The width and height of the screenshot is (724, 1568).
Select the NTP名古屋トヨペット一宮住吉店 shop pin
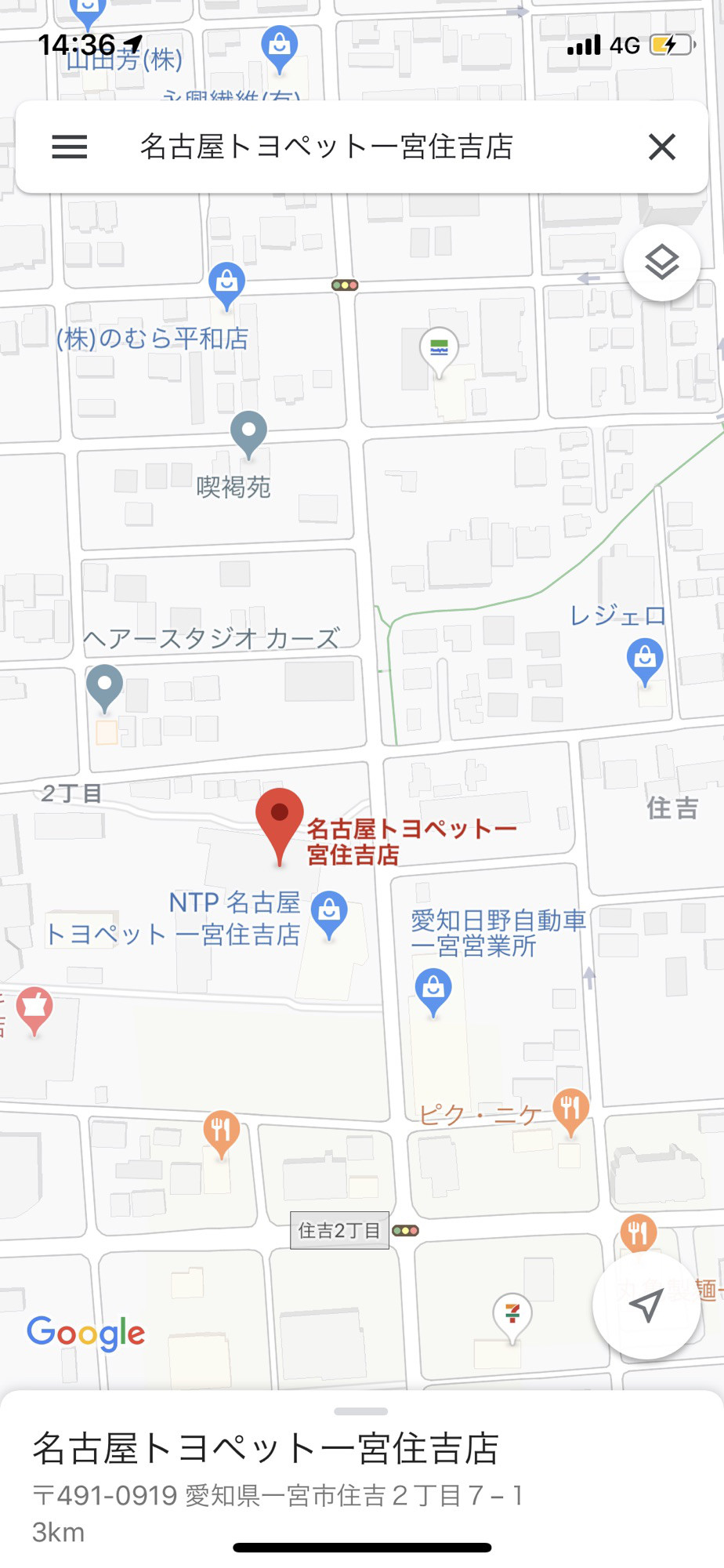point(329,913)
